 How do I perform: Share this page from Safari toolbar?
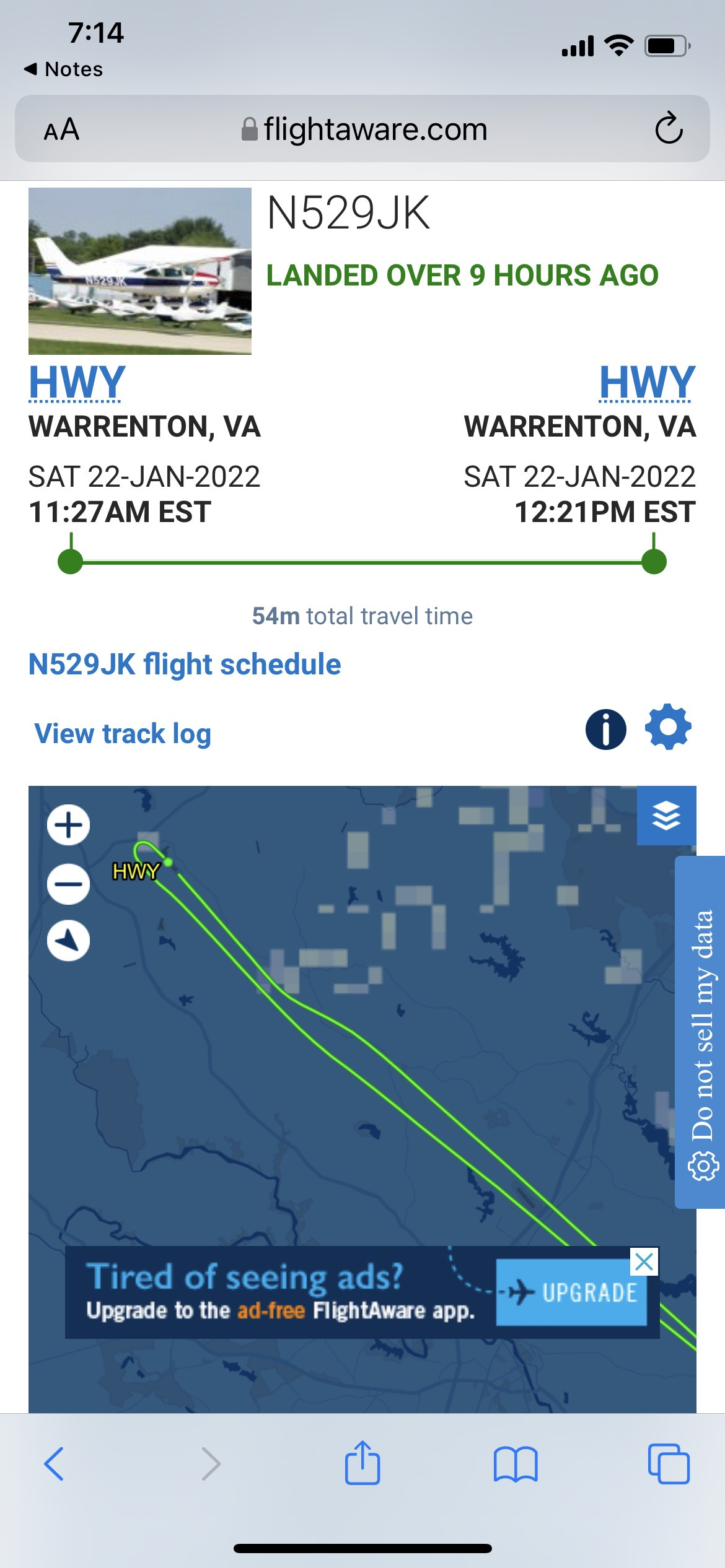pos(362,1463)
